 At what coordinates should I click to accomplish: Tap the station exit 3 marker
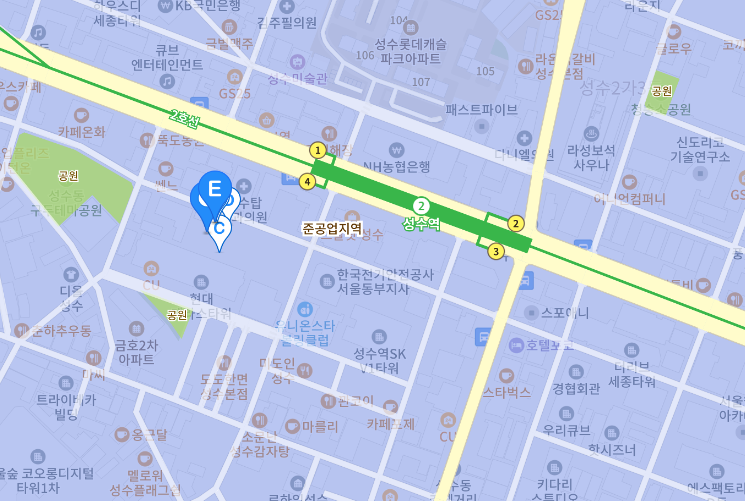[x=496, y=251]
